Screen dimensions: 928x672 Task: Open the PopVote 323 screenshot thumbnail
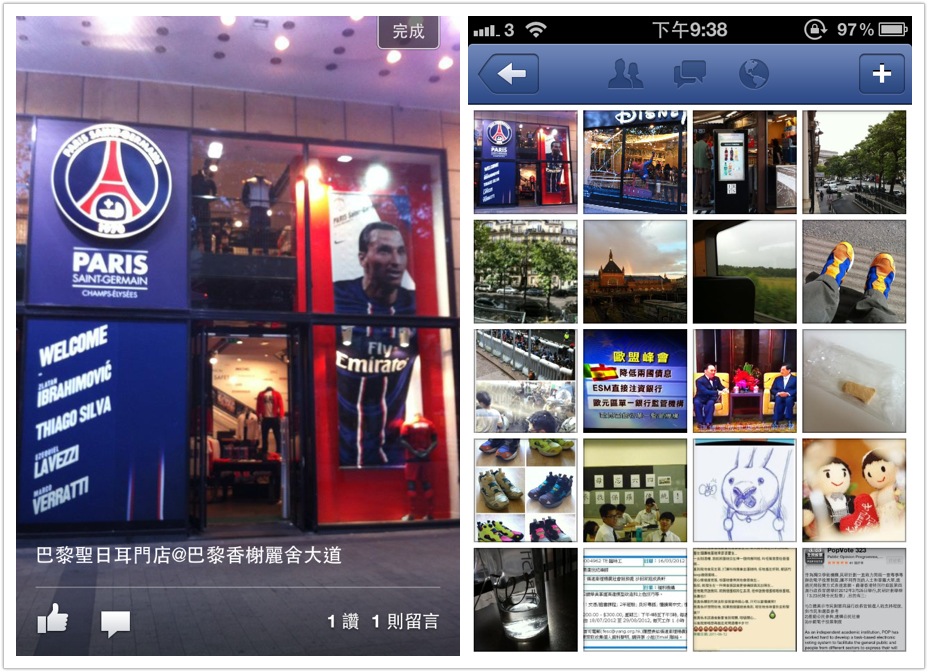click(x=854, y=599)
